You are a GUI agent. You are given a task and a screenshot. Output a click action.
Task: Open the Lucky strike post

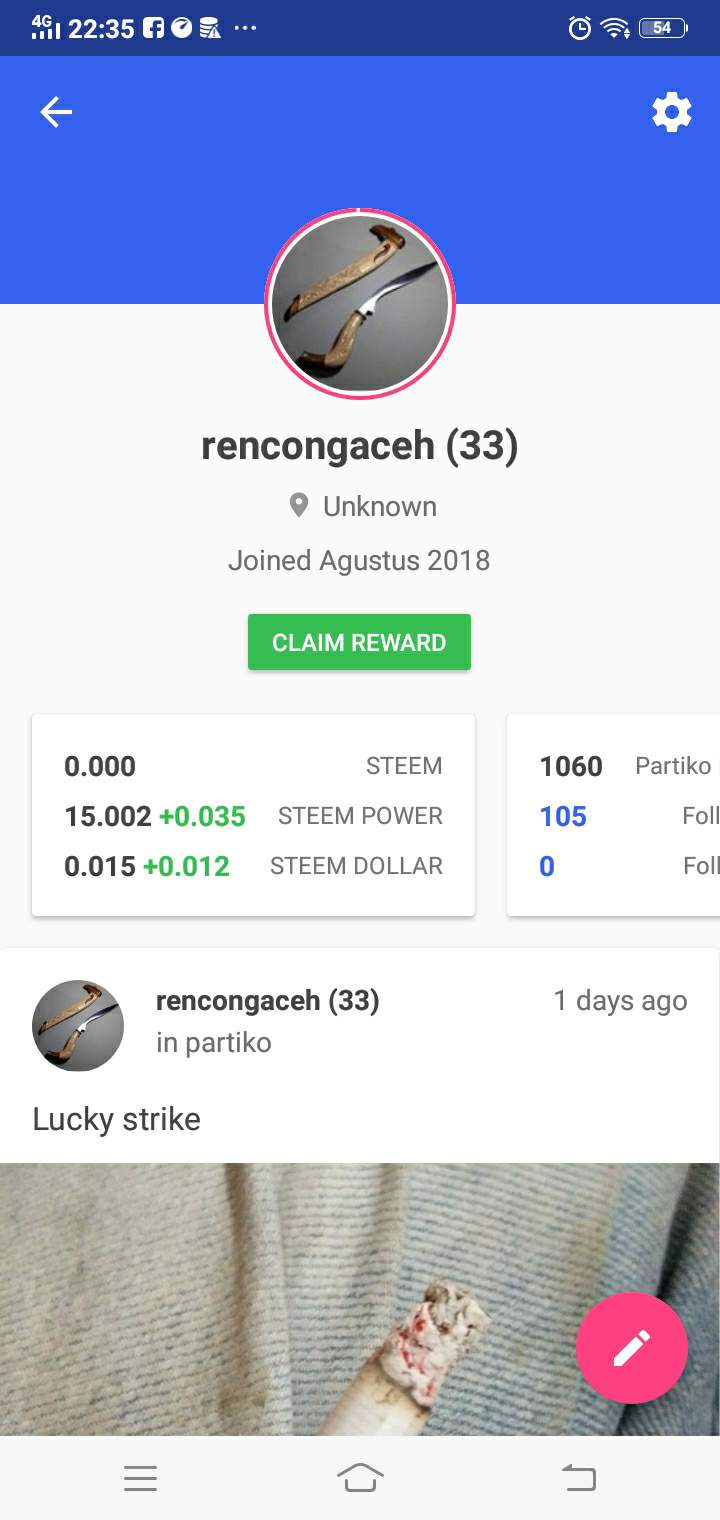(x=116, y=1119)
